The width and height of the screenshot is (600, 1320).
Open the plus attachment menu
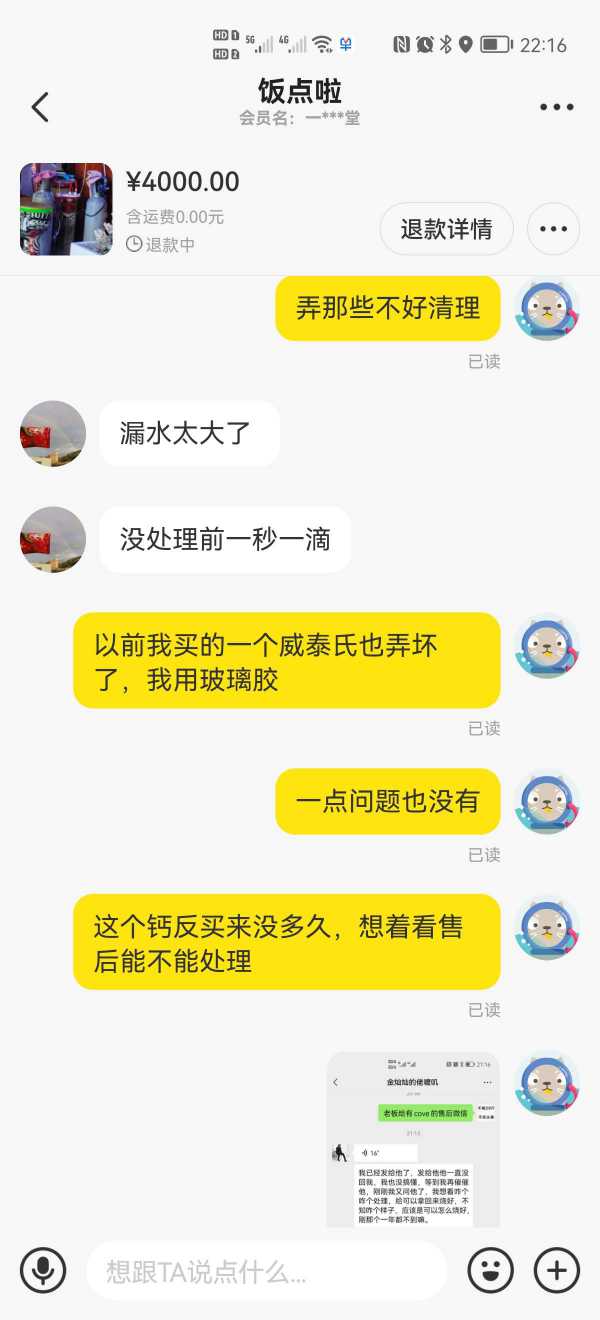(x=556, y=1271)
